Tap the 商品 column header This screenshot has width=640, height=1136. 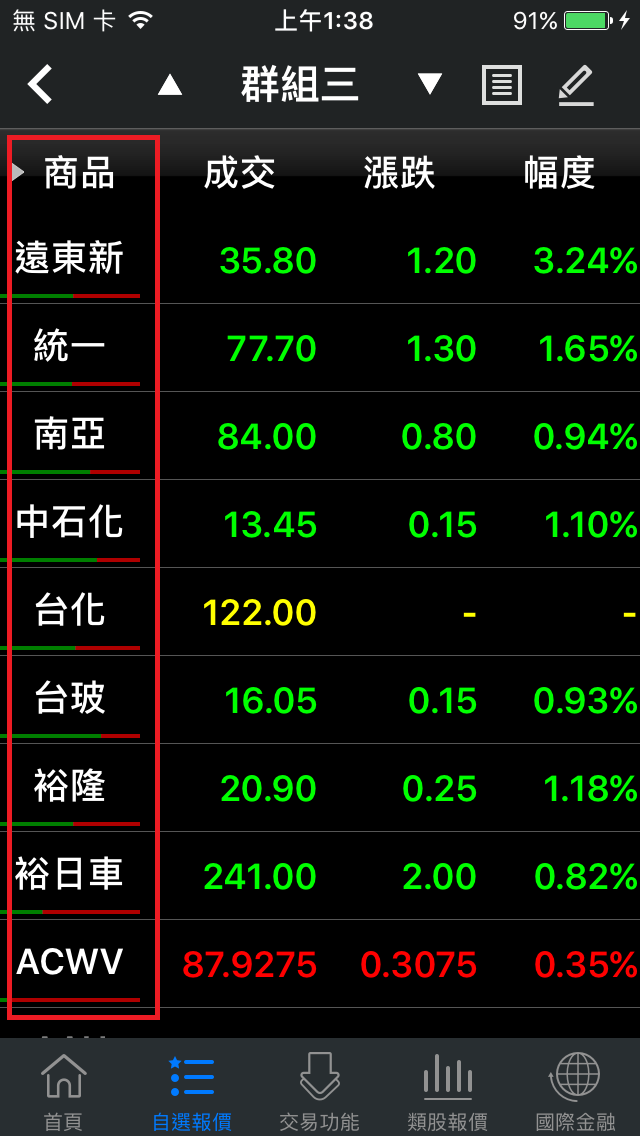click(80, 173)
